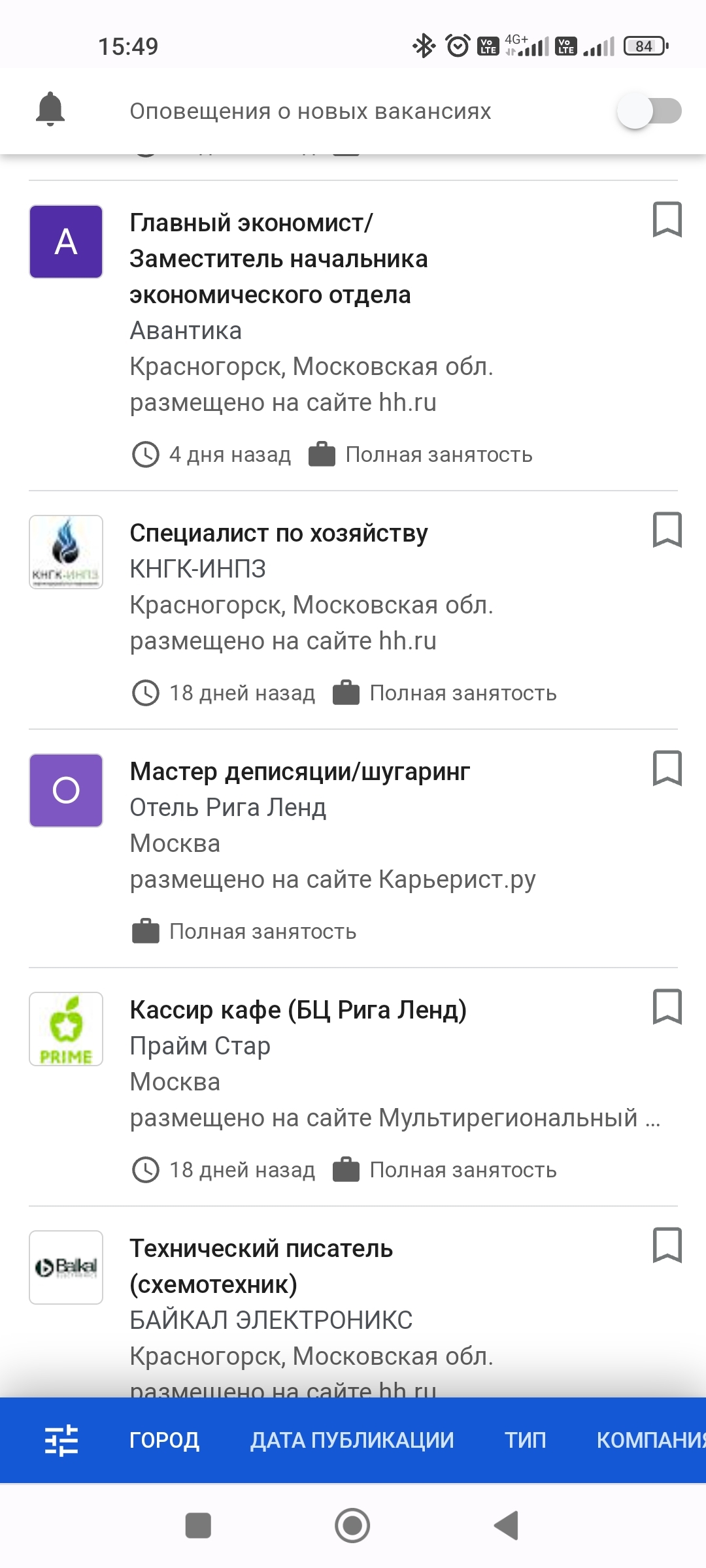Select the ГОРОД filter
This screenshot has width=706, height=1568.
164,1440
